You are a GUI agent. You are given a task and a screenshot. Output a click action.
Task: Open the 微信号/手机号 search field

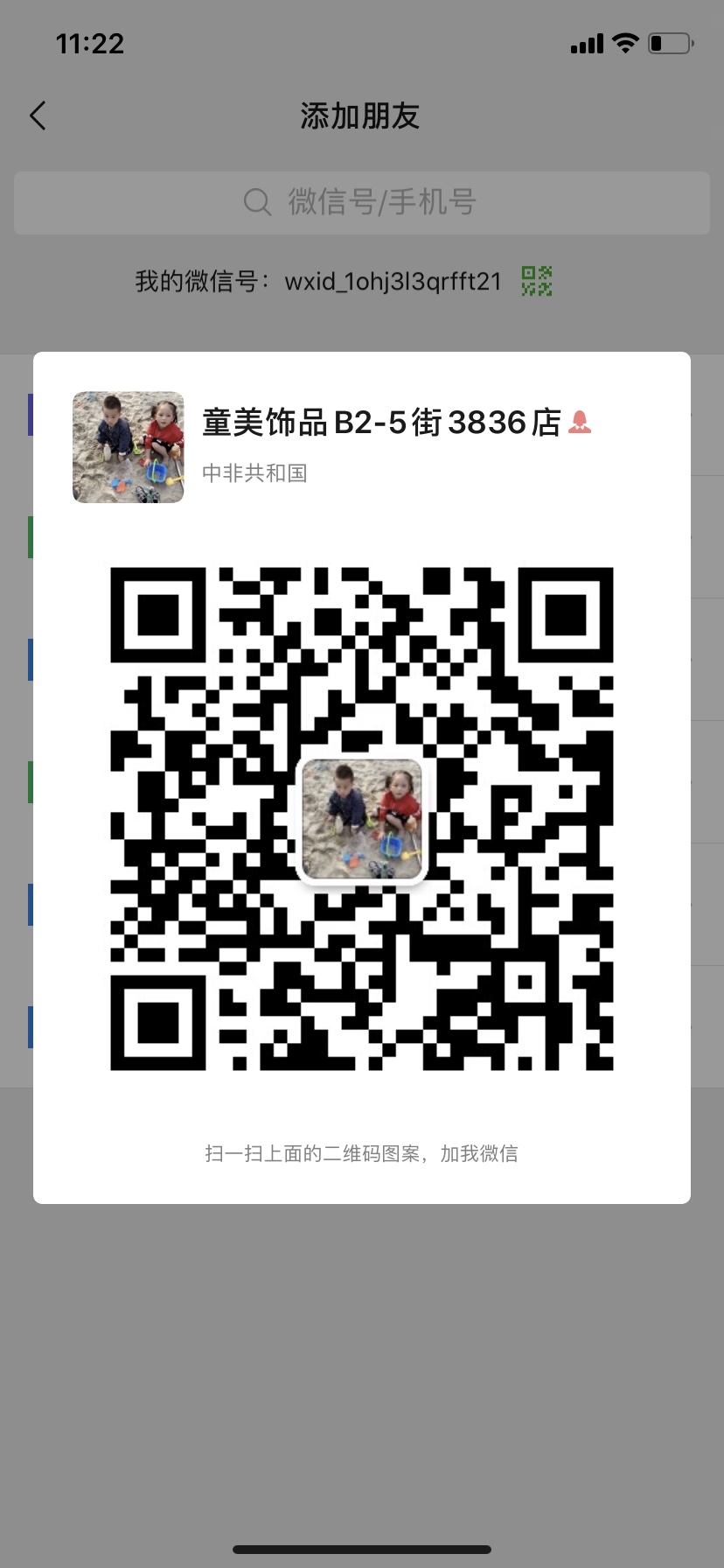(361, 202)
